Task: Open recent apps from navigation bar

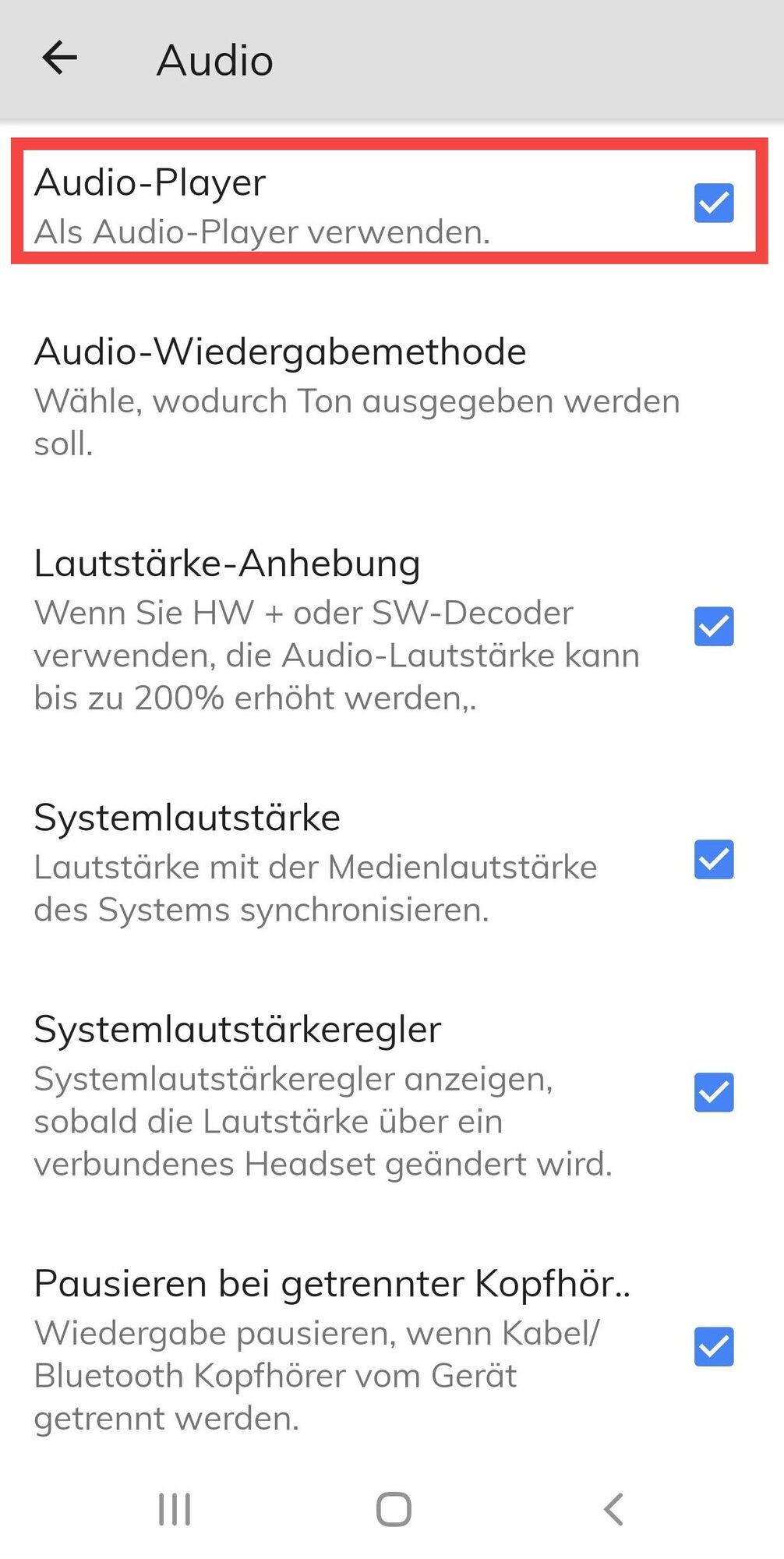Action: pyautogui.click(x=175, y=1509)
